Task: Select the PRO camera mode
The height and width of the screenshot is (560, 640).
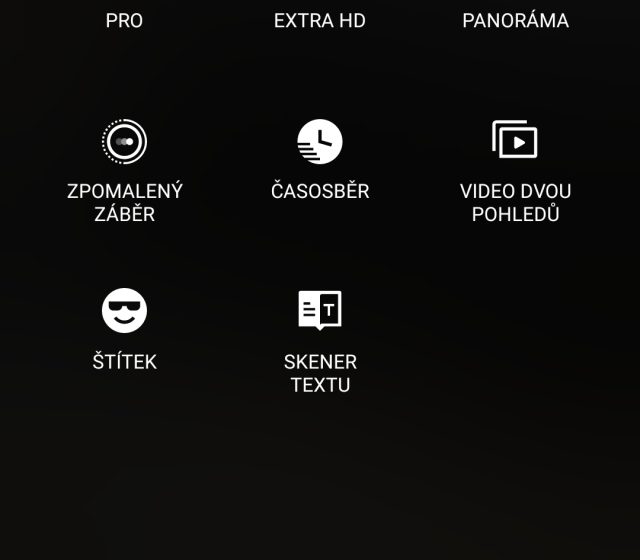Action: [x=124, y=21]
